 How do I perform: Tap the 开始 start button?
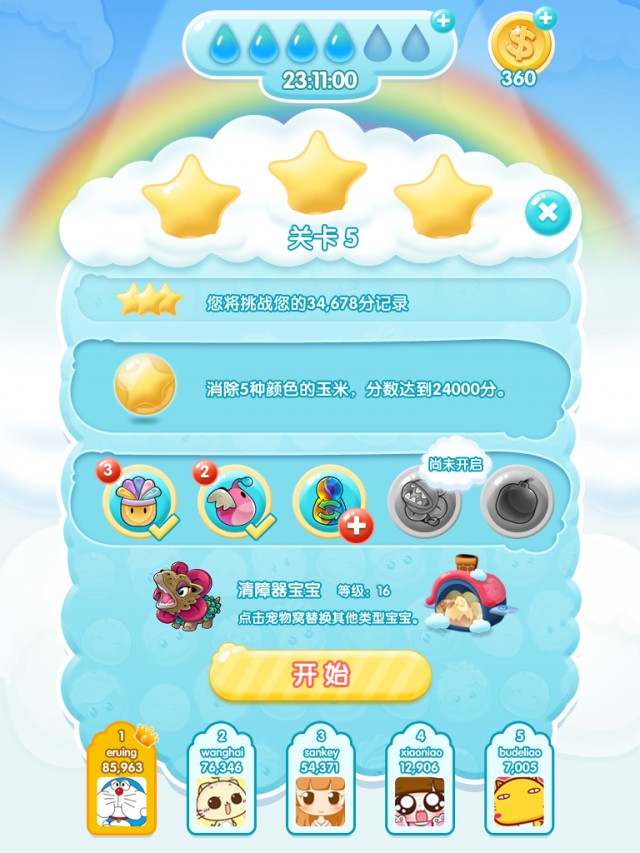click(320, 675)
